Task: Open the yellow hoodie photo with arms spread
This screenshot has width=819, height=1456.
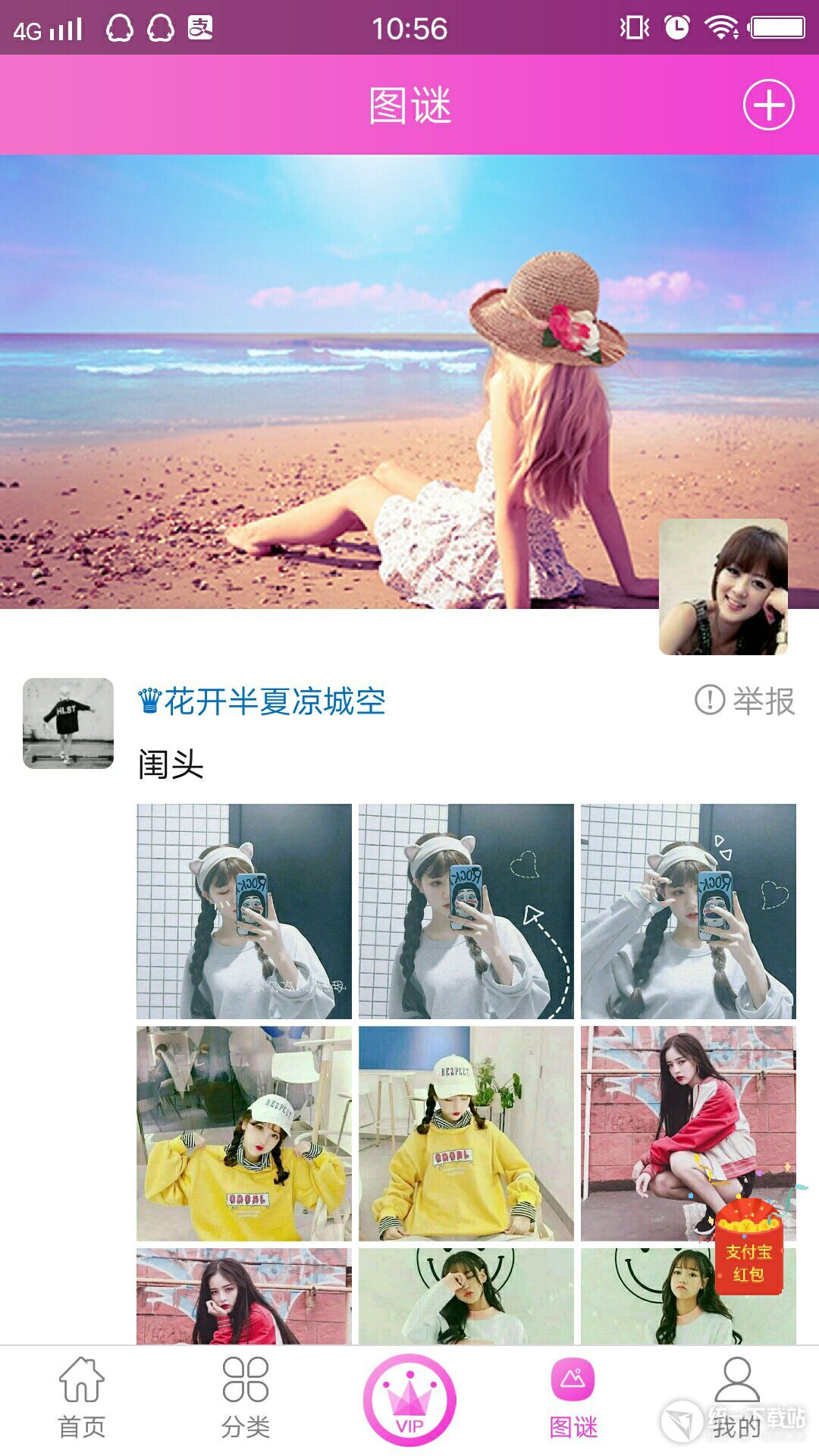Action: [x=243, y=1133]
